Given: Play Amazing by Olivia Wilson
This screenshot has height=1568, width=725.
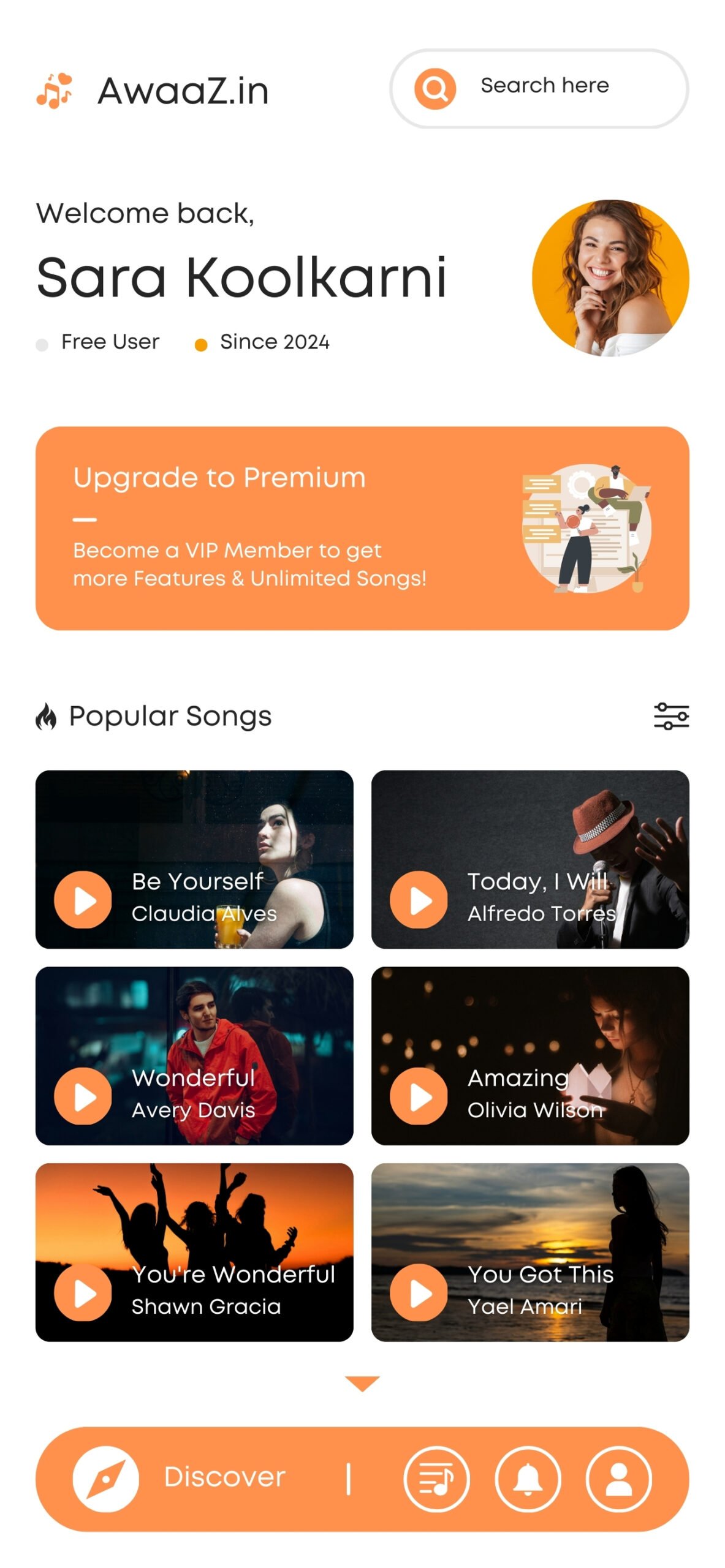Looking at the screenshot, I should coord(419,1095).
